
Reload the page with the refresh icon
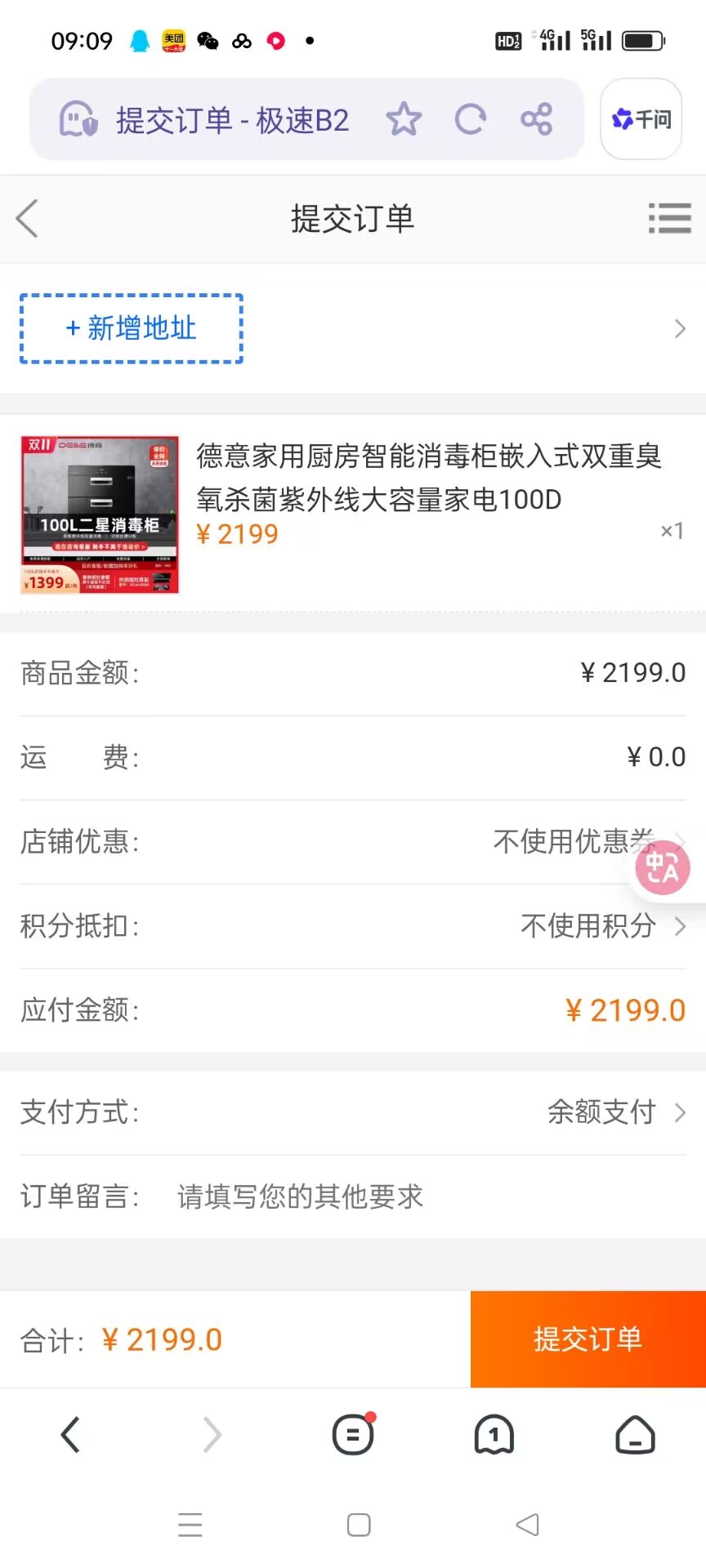point(470,120)
